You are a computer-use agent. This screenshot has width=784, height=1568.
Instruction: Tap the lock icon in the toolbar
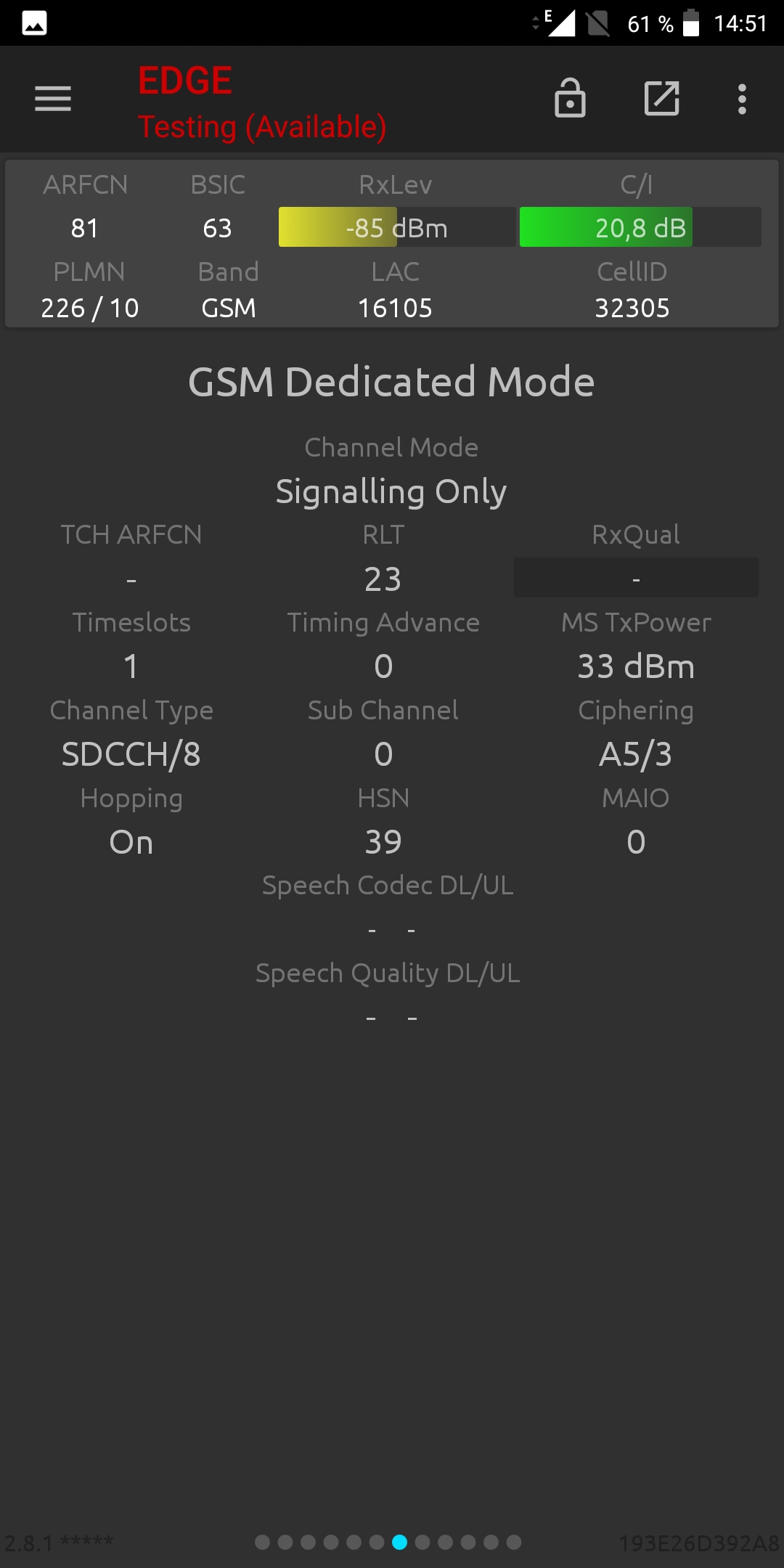(570, 97)
